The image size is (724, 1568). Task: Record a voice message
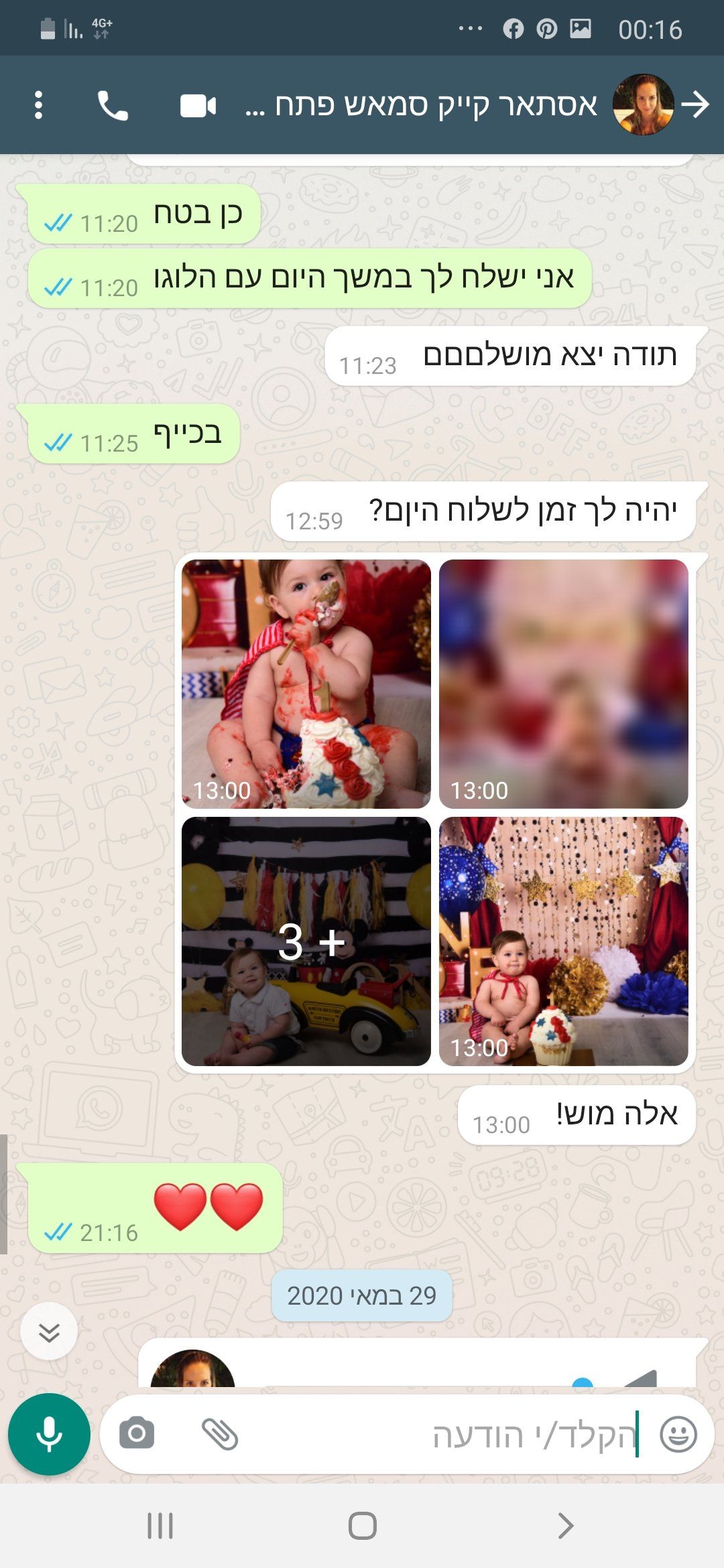[49, 1435]
